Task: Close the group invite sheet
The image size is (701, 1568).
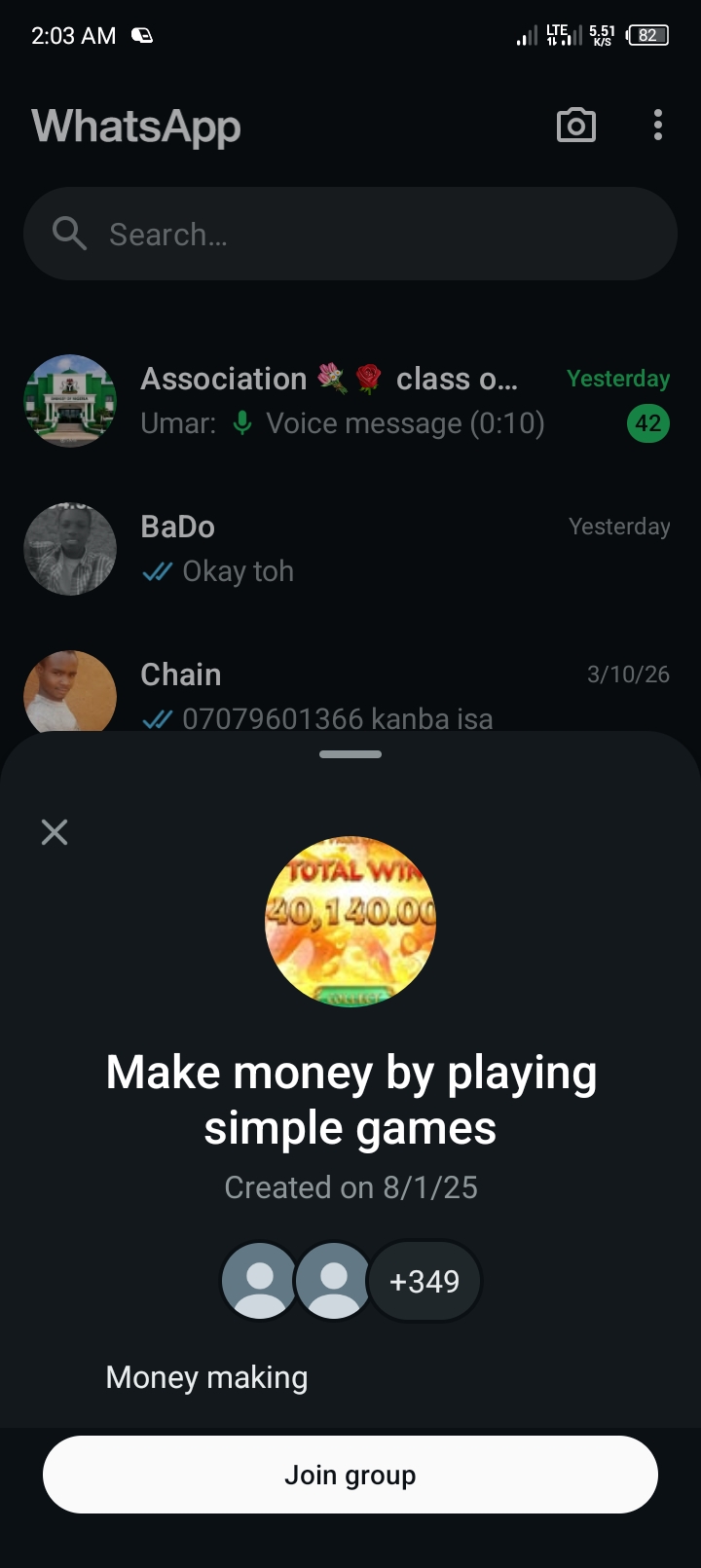Action: [55, 832]
